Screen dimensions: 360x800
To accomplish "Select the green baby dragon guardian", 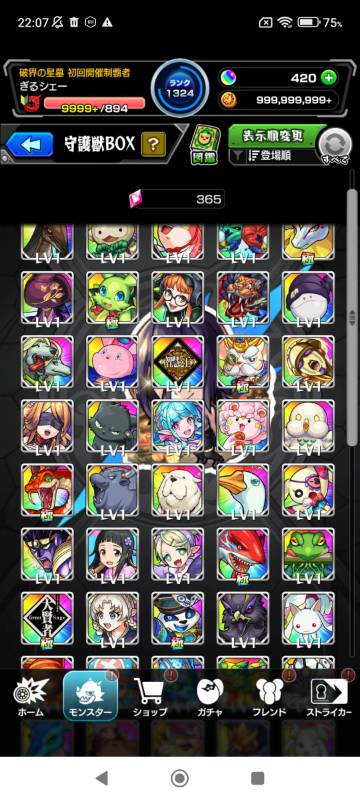I will pos(112,298).
